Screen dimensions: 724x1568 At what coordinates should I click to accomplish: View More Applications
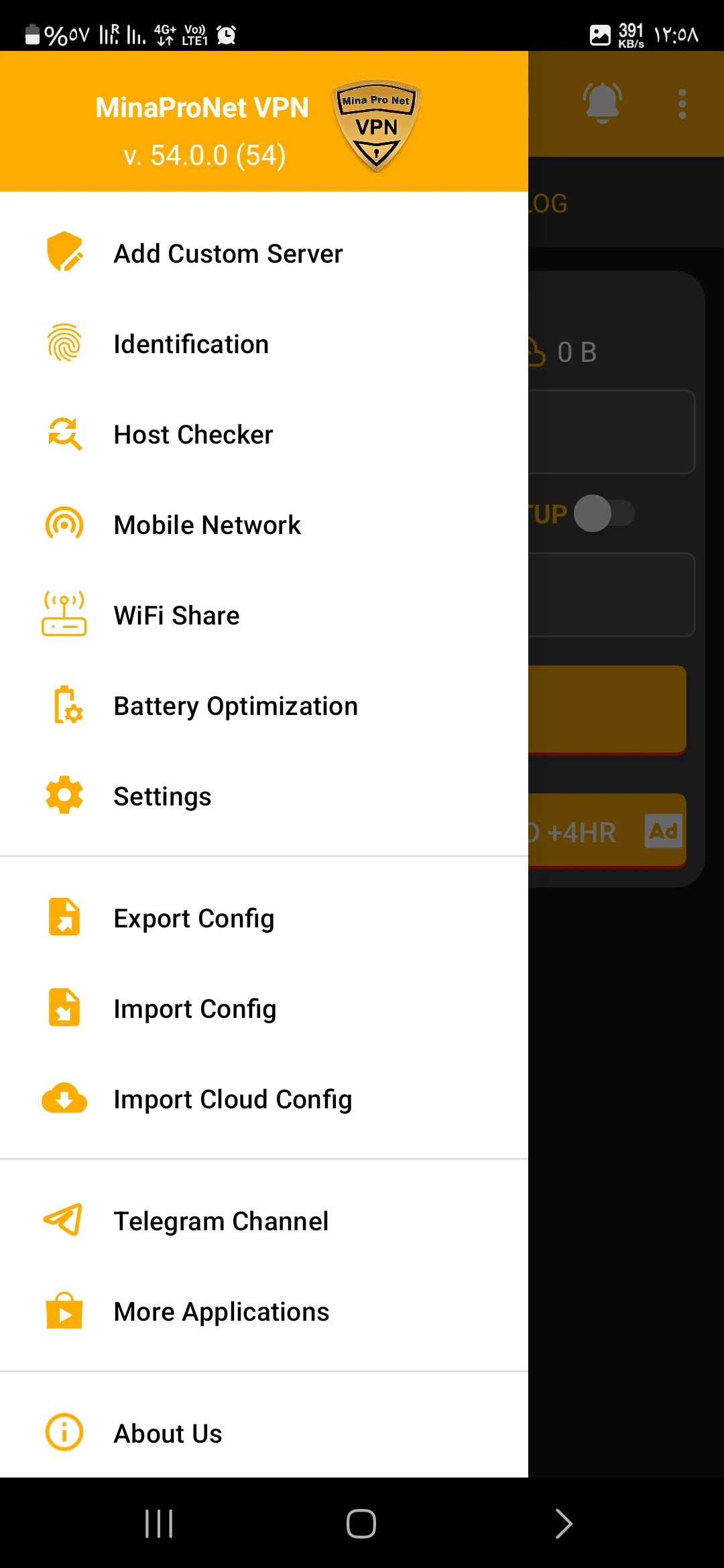coord(264,1311)
